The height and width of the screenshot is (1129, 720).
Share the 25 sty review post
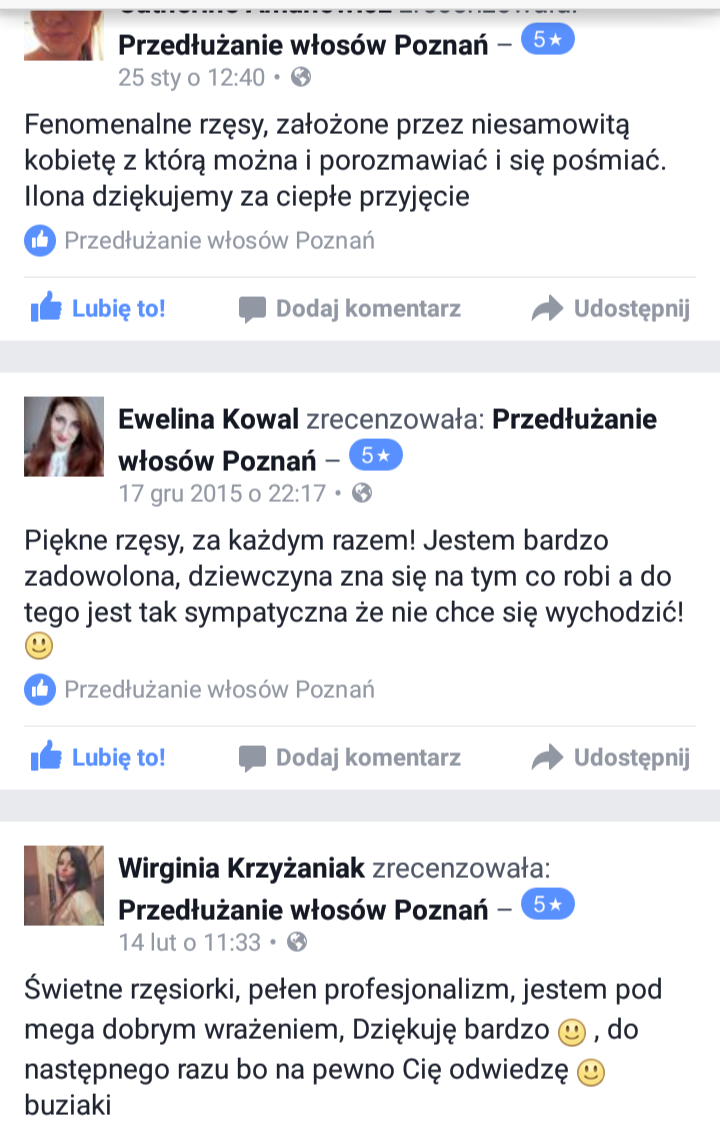(x=610, y=309)
